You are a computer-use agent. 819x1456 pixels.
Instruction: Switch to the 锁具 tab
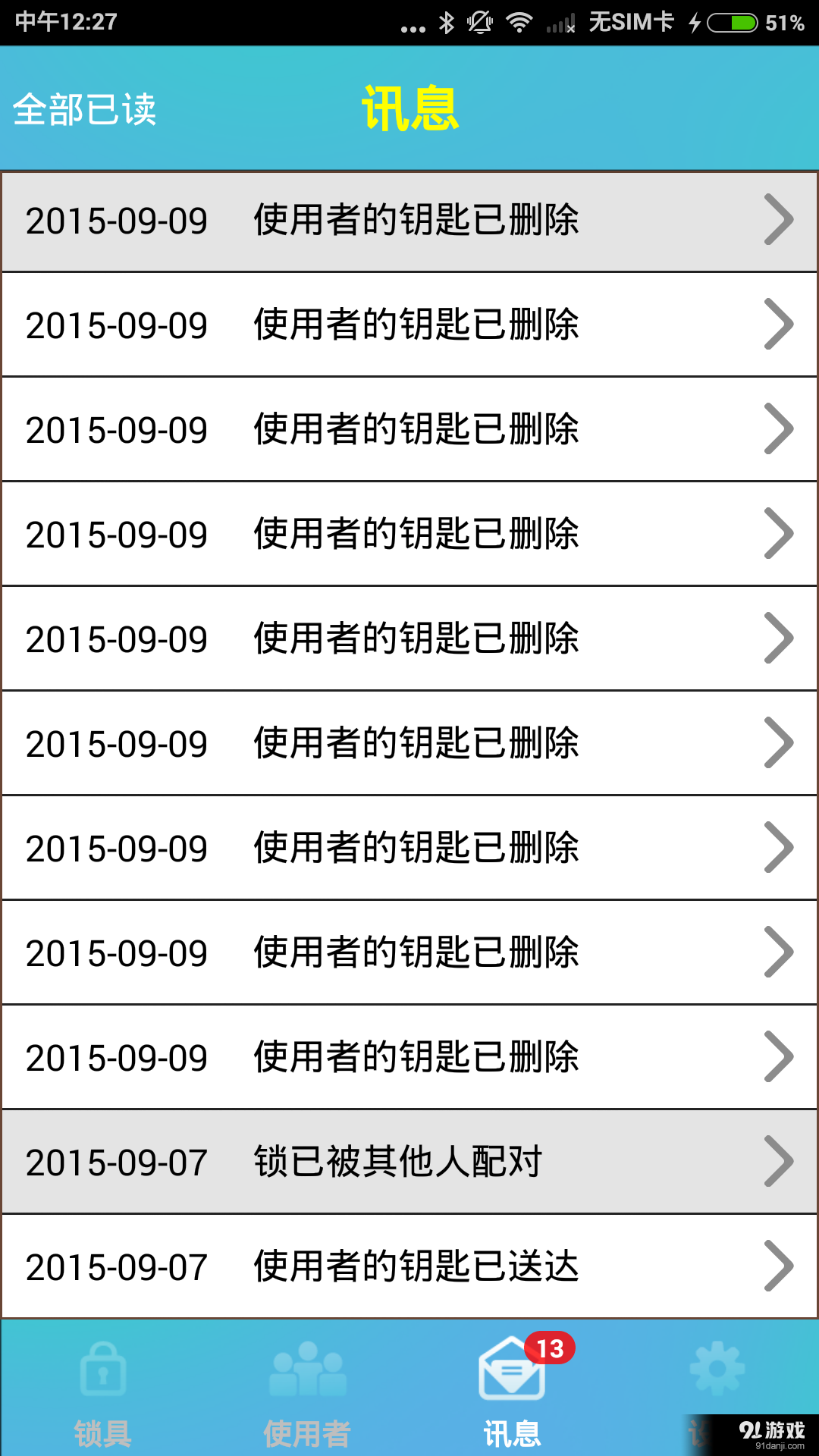[102, 1395]
